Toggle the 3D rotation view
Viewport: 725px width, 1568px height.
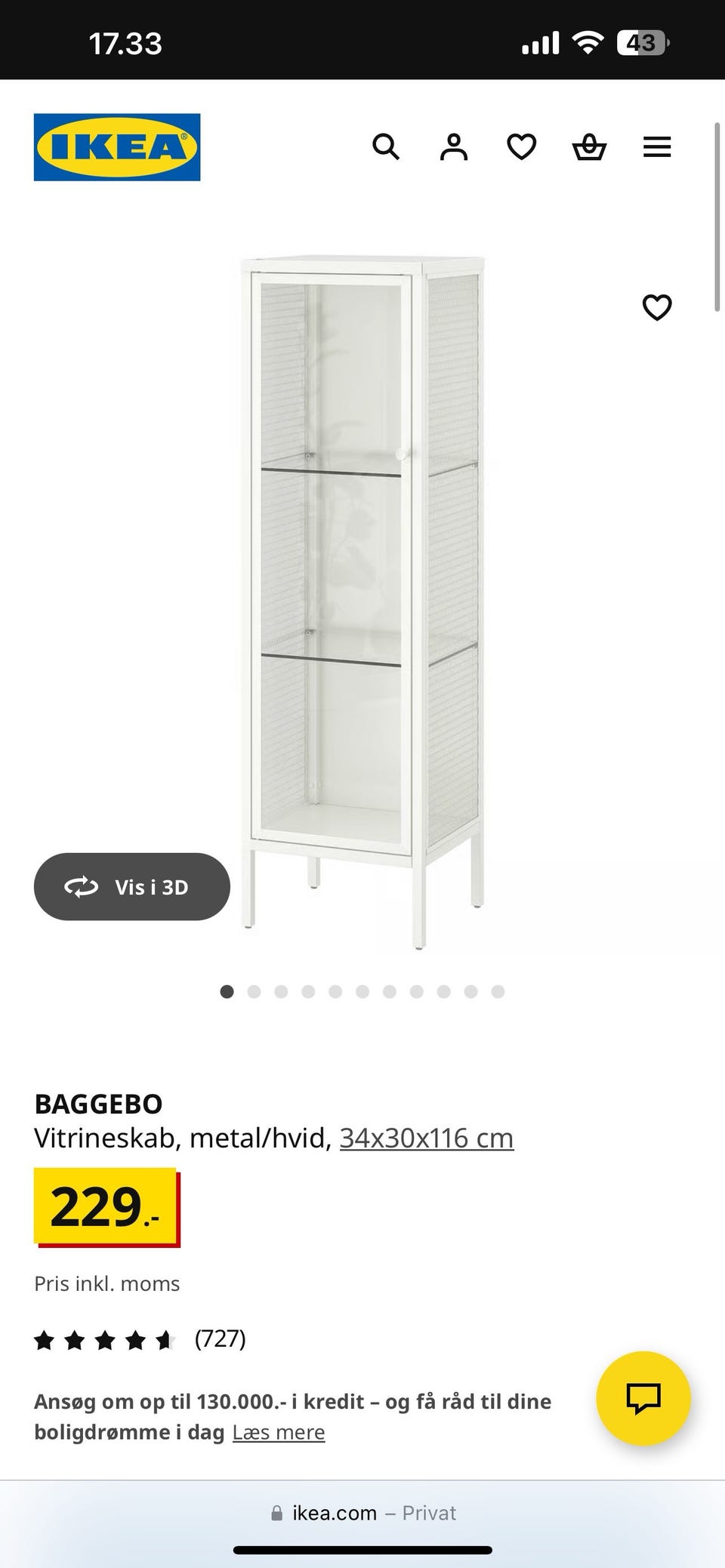[132, 887]
